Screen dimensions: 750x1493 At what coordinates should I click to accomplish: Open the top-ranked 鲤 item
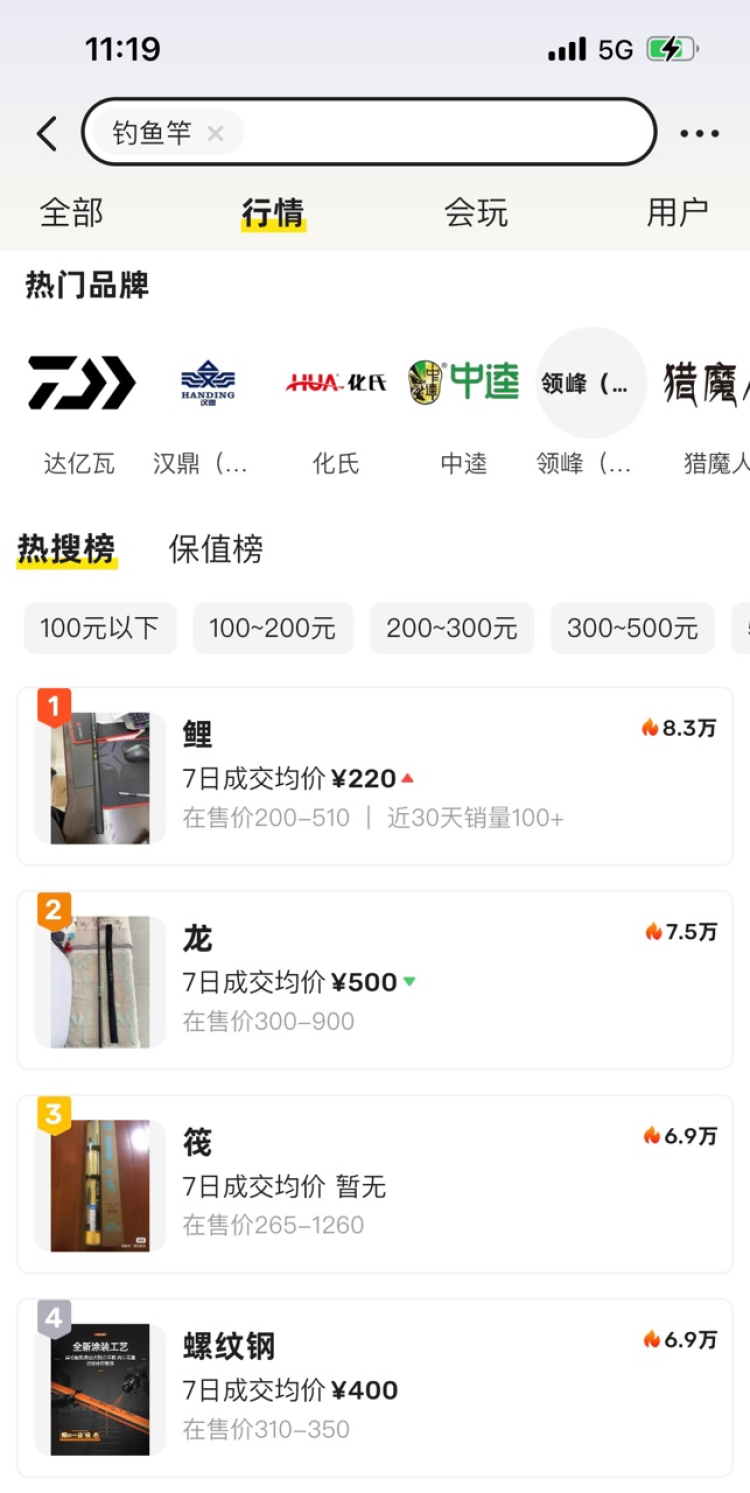point(375,776)
